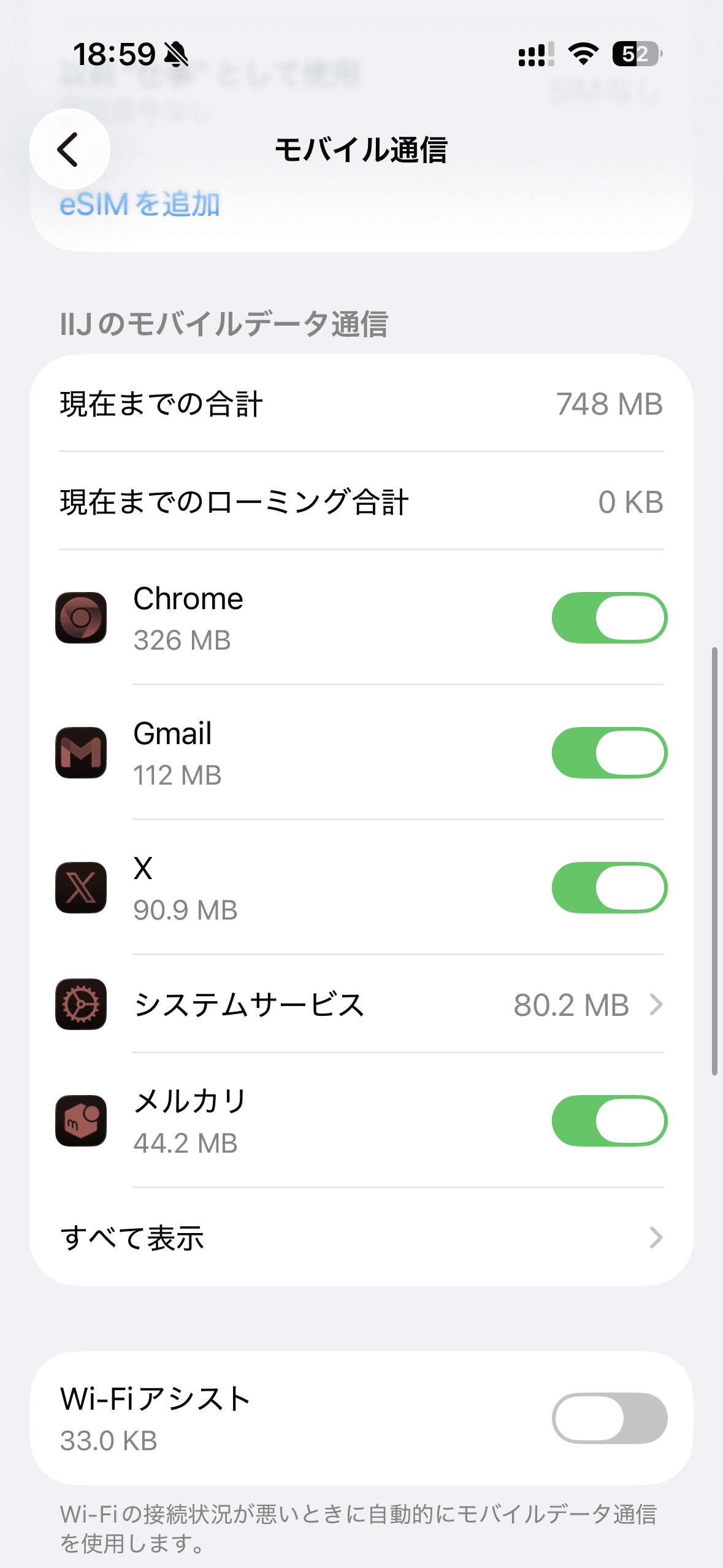Toggle メルカリ mobile data off
Viewport: 723px width, 1568px height.
pyautogui.click(x=610, y=1120)
